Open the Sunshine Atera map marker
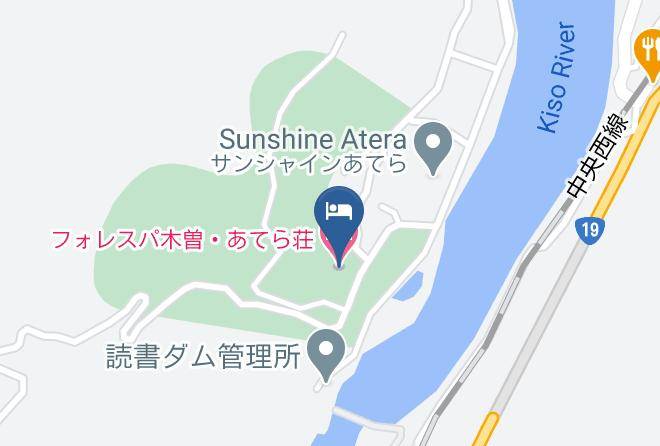The image size is (660, 446). point(433,148)
